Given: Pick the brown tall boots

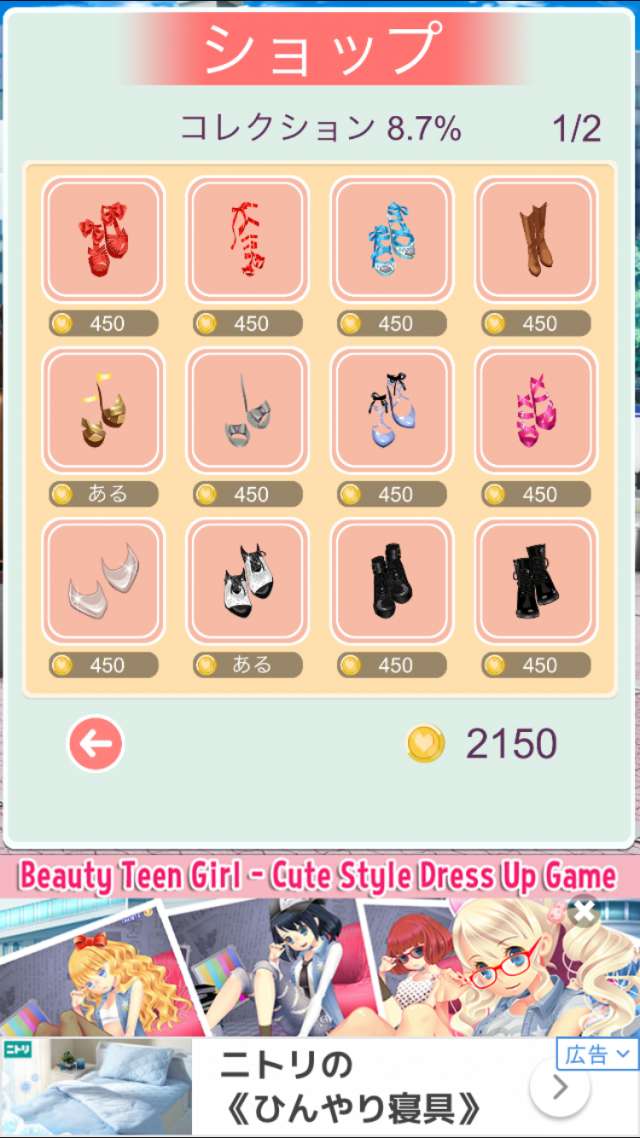Looking at the screenshot, I should [535, 240].
